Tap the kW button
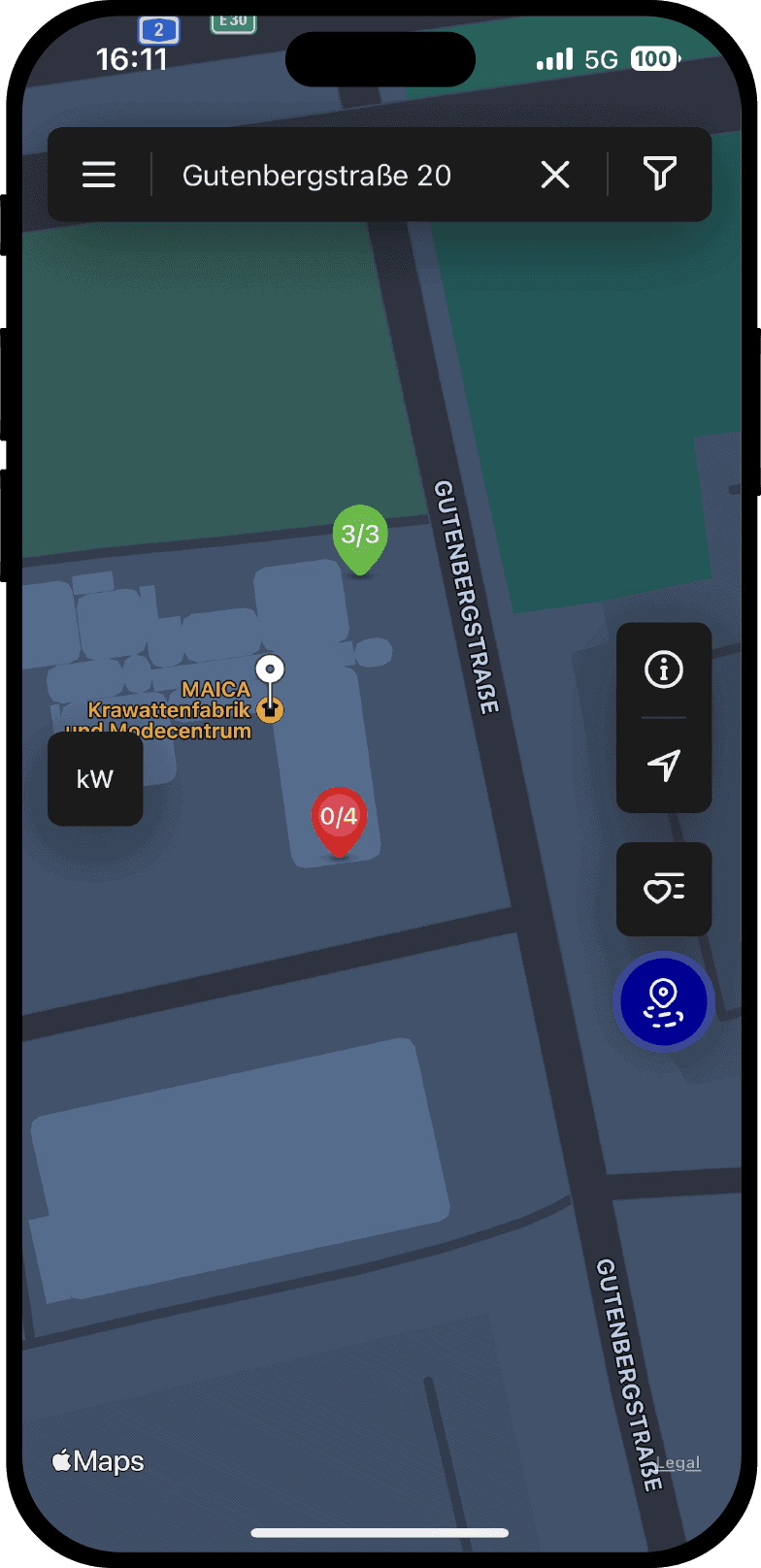Screen dimensions: 761x1568 click(x=95, y=779)
